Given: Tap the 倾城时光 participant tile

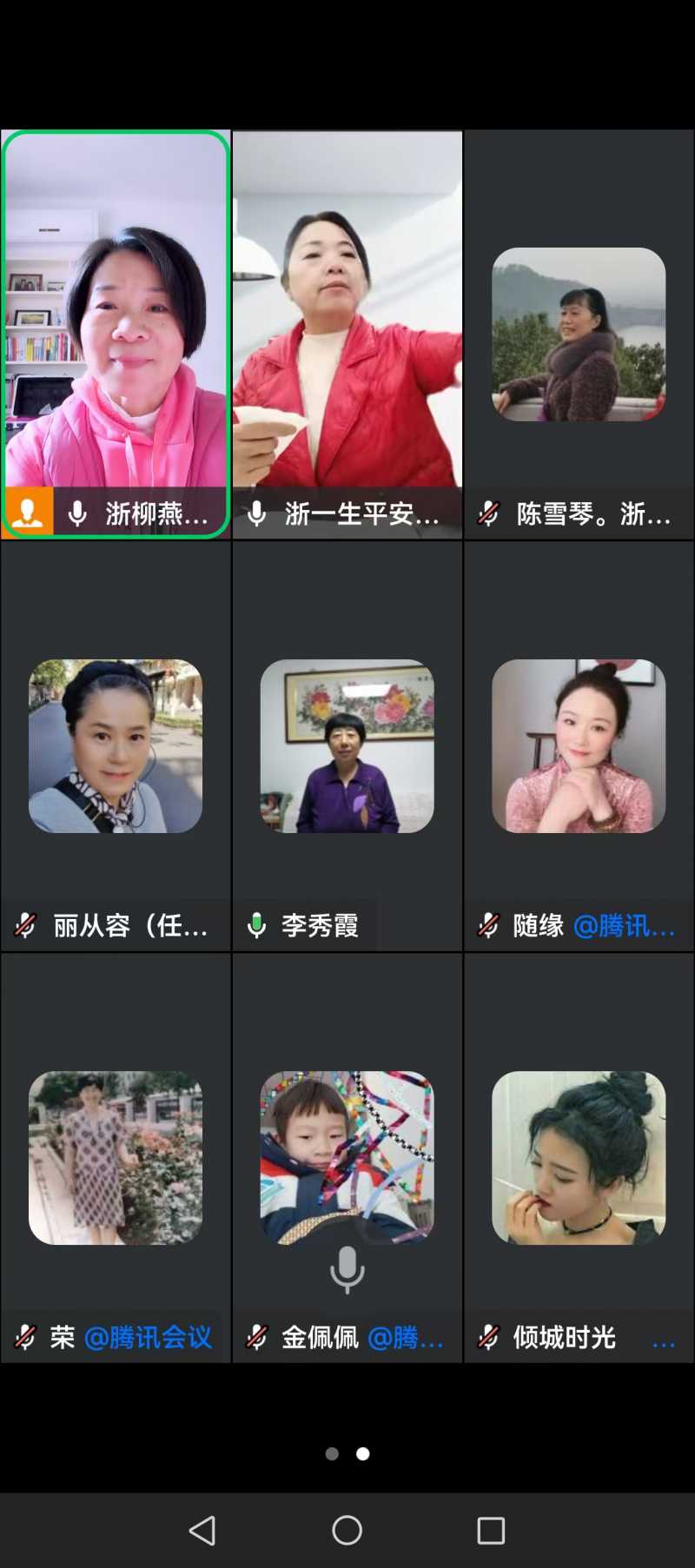Looking at the screenshot, I should click(x=579, y=1157).
